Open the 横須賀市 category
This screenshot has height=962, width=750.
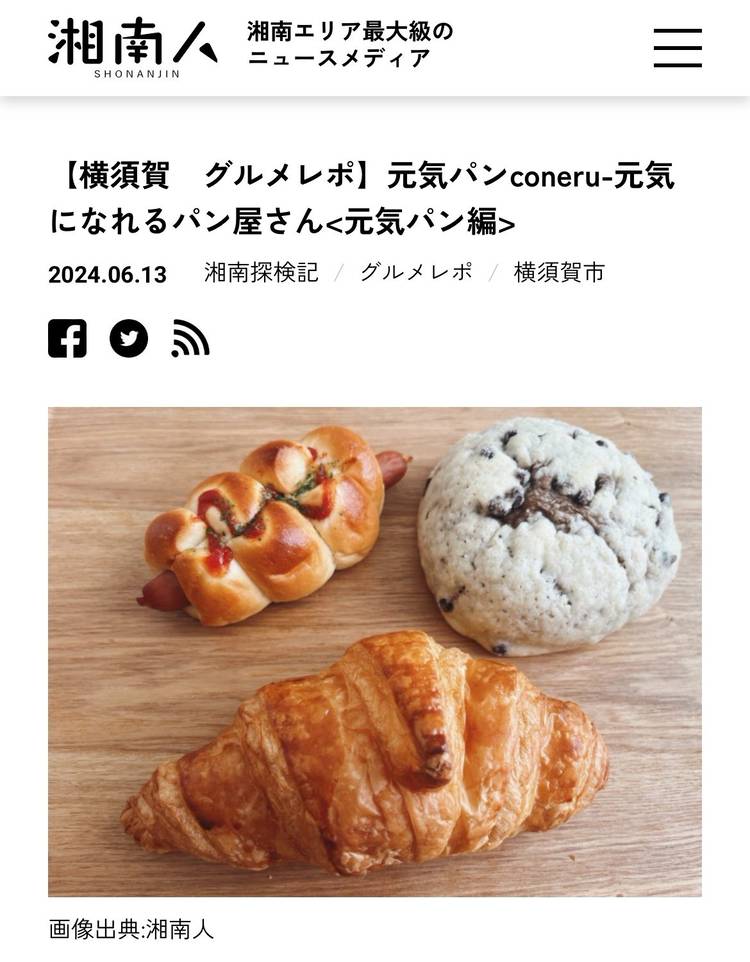click(x=559, y=272)
